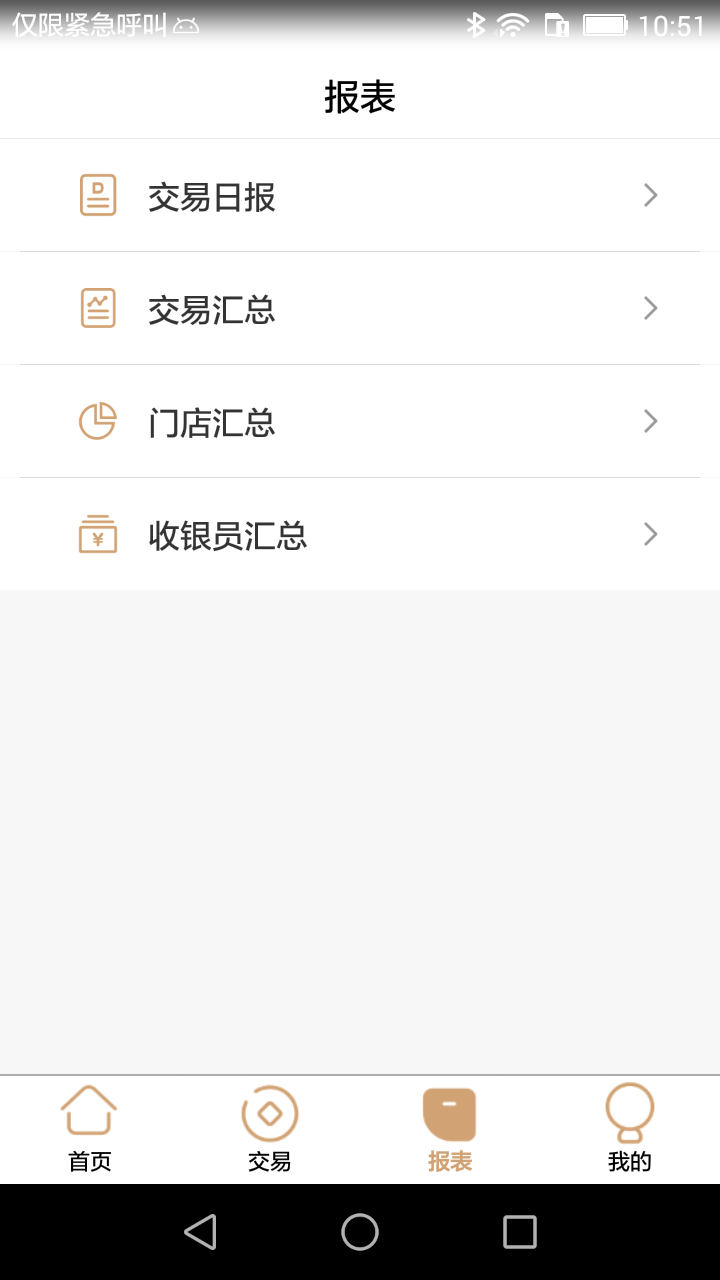Select the 我的 profile icon in bottom navigation

click(629, 1110)
